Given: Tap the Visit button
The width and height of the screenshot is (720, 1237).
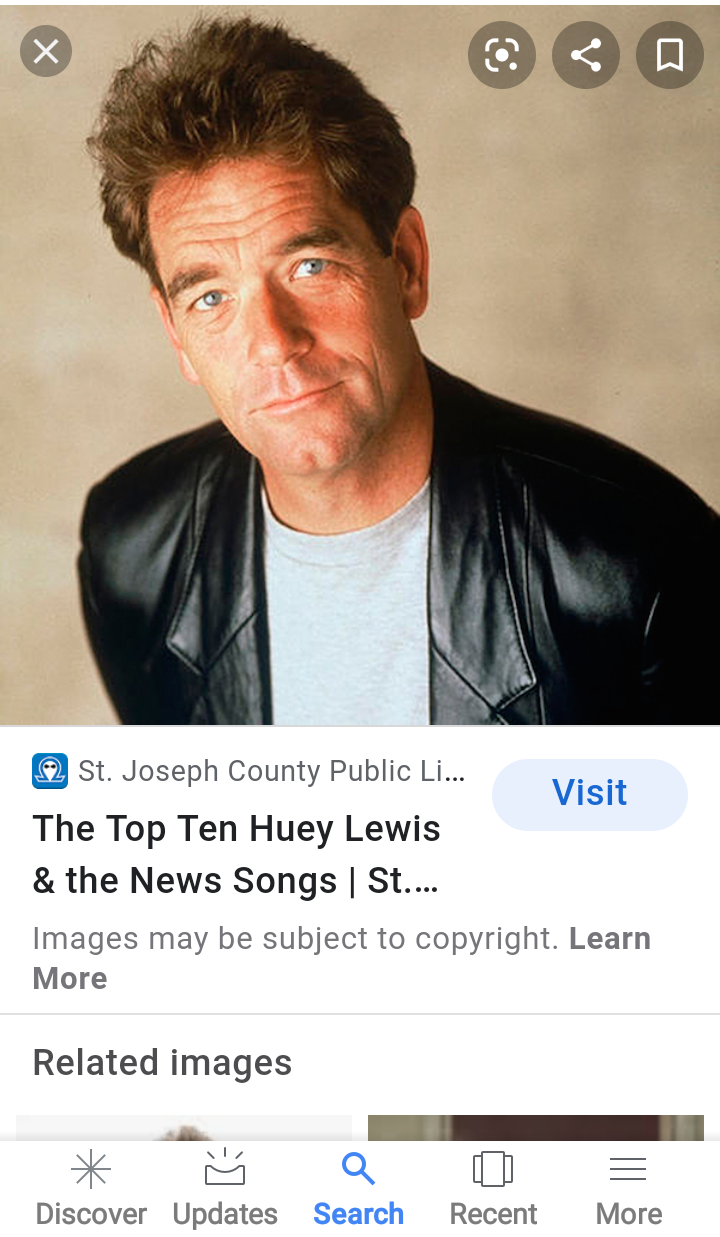Looking at the screenshot, I should pos(589,794).
